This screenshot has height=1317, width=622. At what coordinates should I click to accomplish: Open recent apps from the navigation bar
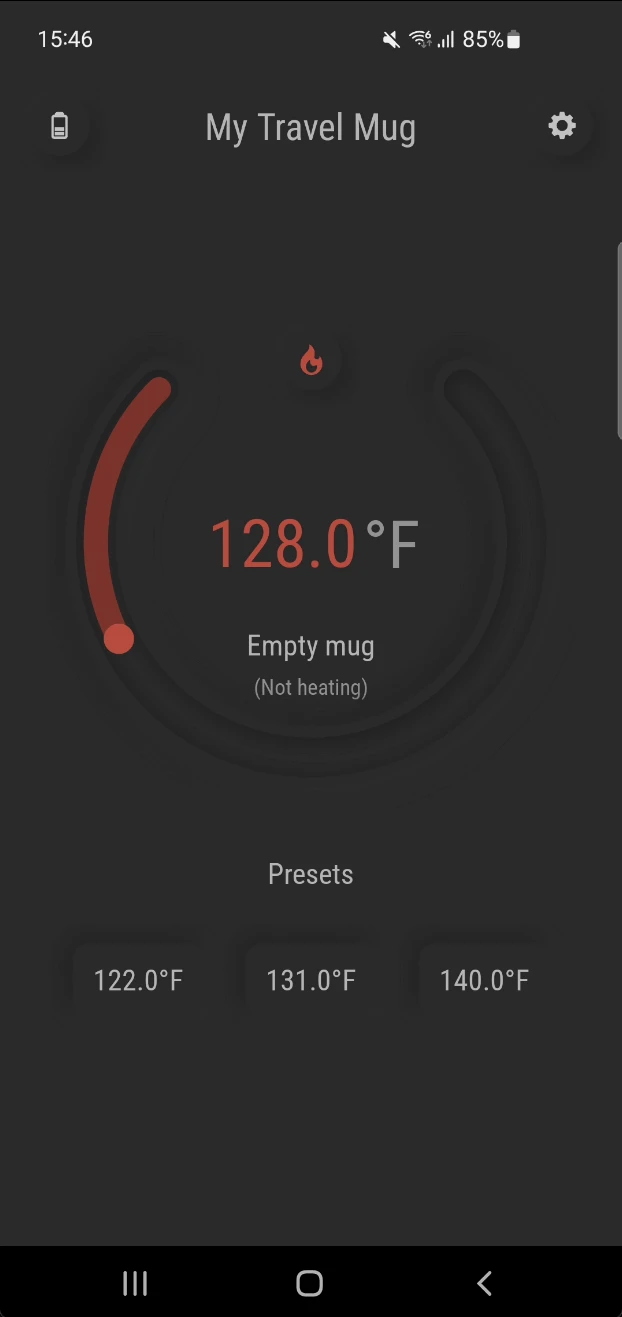point(135,1283)
